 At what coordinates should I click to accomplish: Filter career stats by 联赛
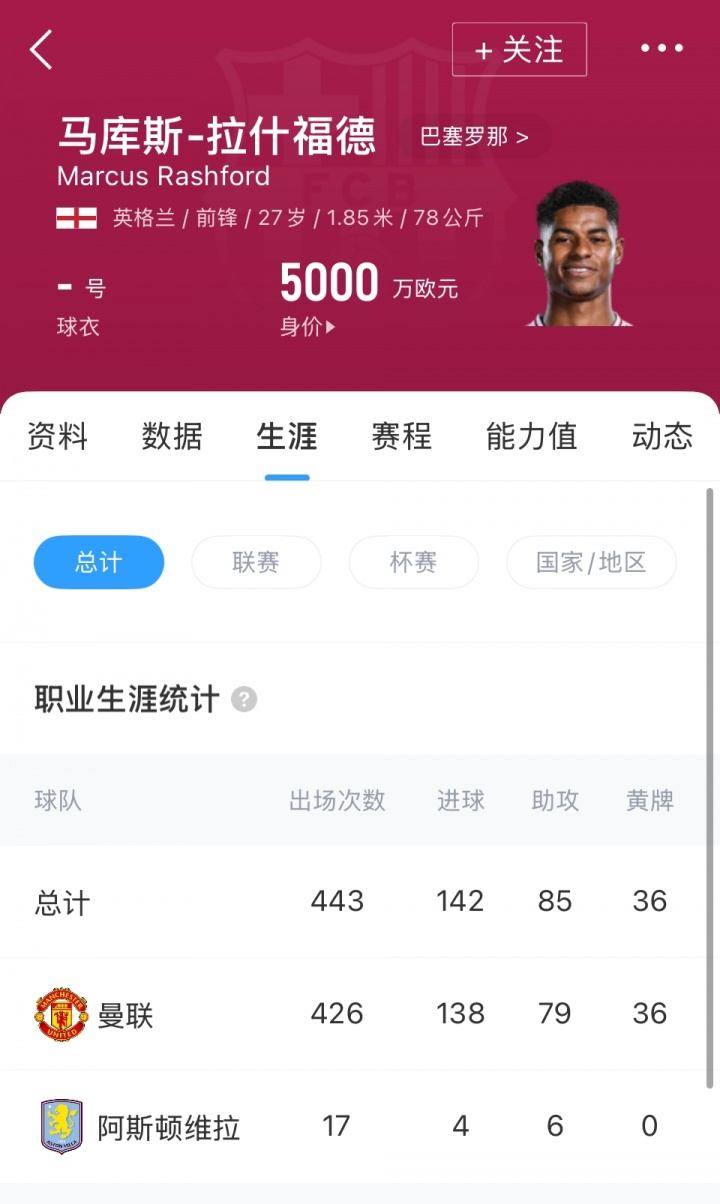coord(256,562)
